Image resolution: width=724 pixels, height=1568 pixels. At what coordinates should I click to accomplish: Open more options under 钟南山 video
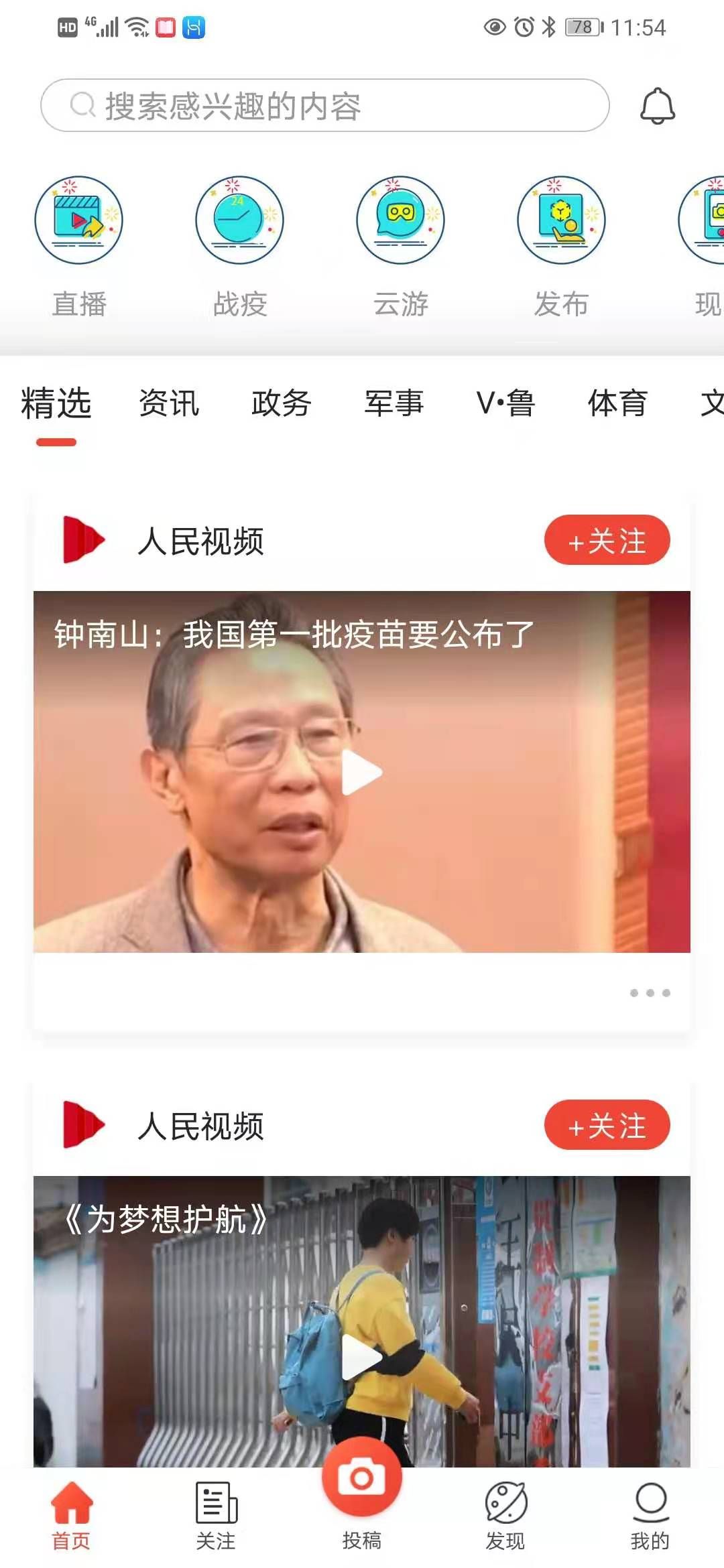click(650, 992)
